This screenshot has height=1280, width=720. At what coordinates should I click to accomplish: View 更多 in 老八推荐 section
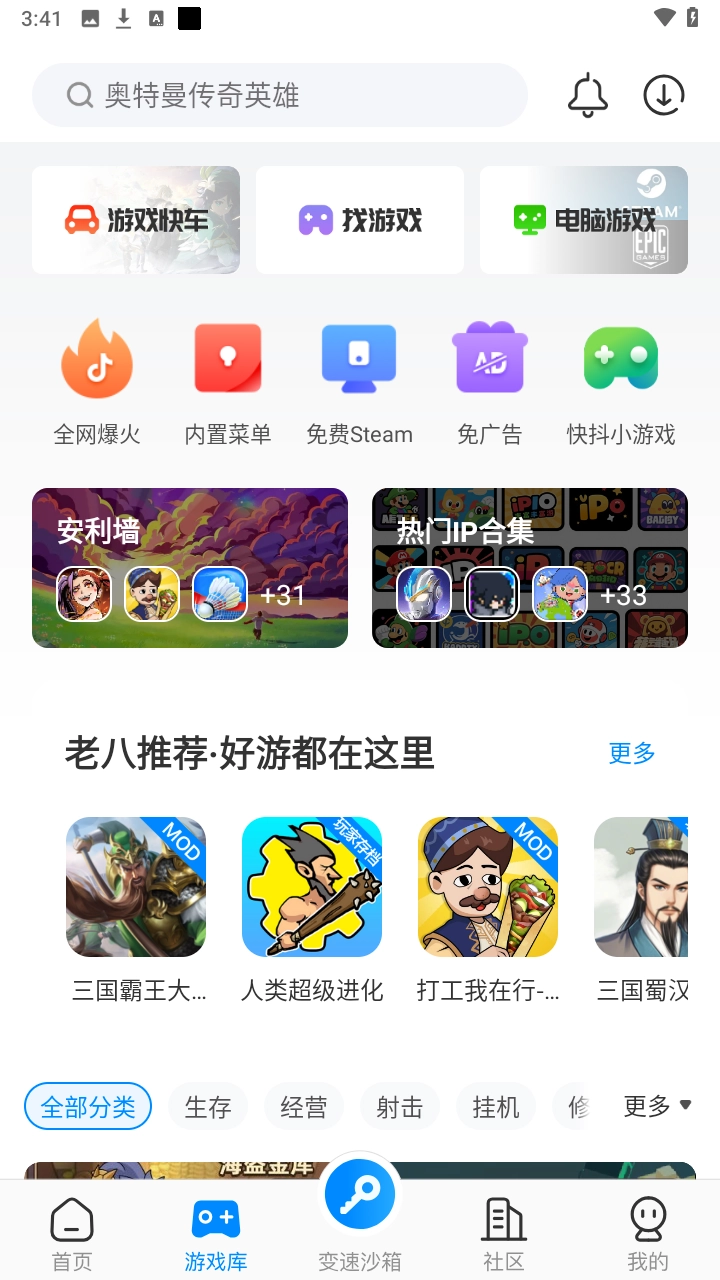(632, 753)
